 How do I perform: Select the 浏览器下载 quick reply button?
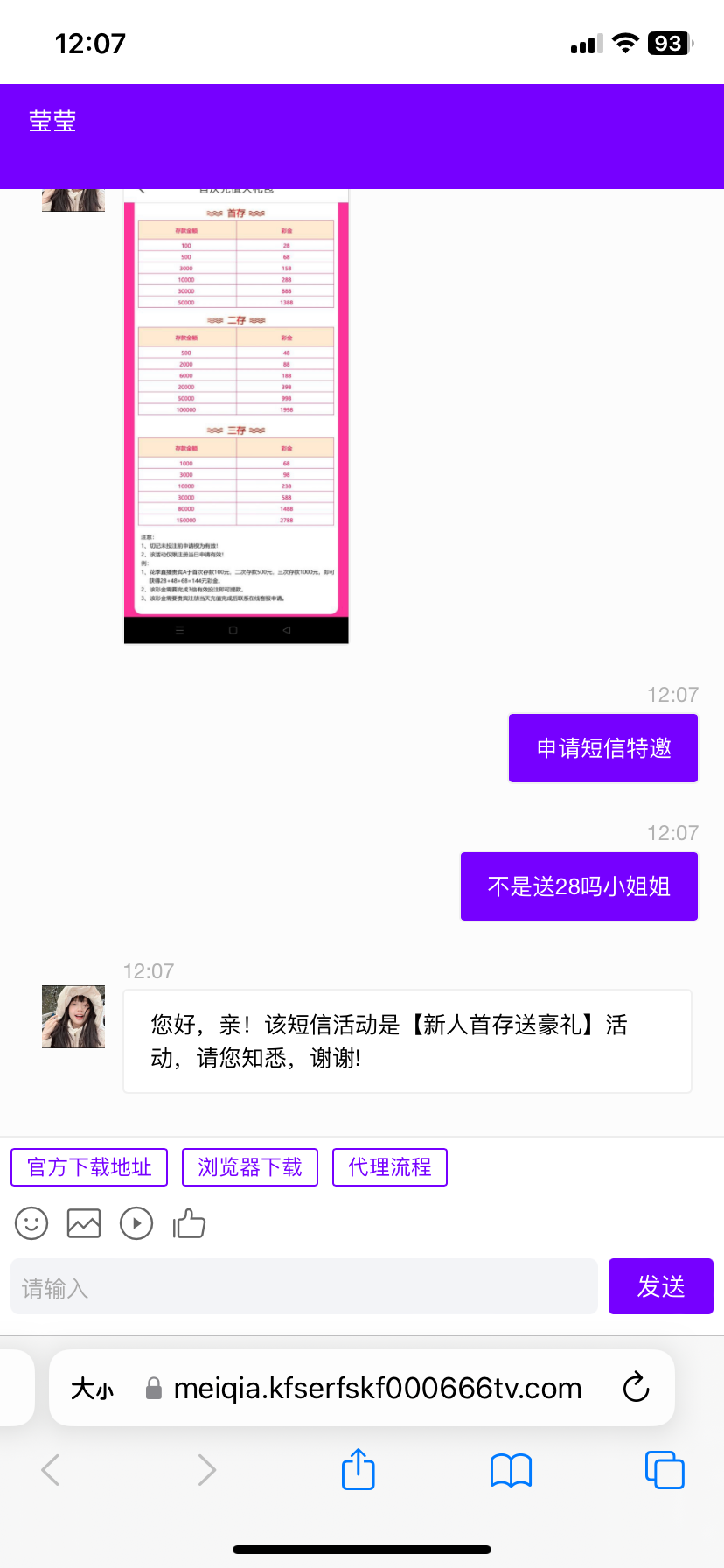pyautogui.click(x=249, y=1166)
